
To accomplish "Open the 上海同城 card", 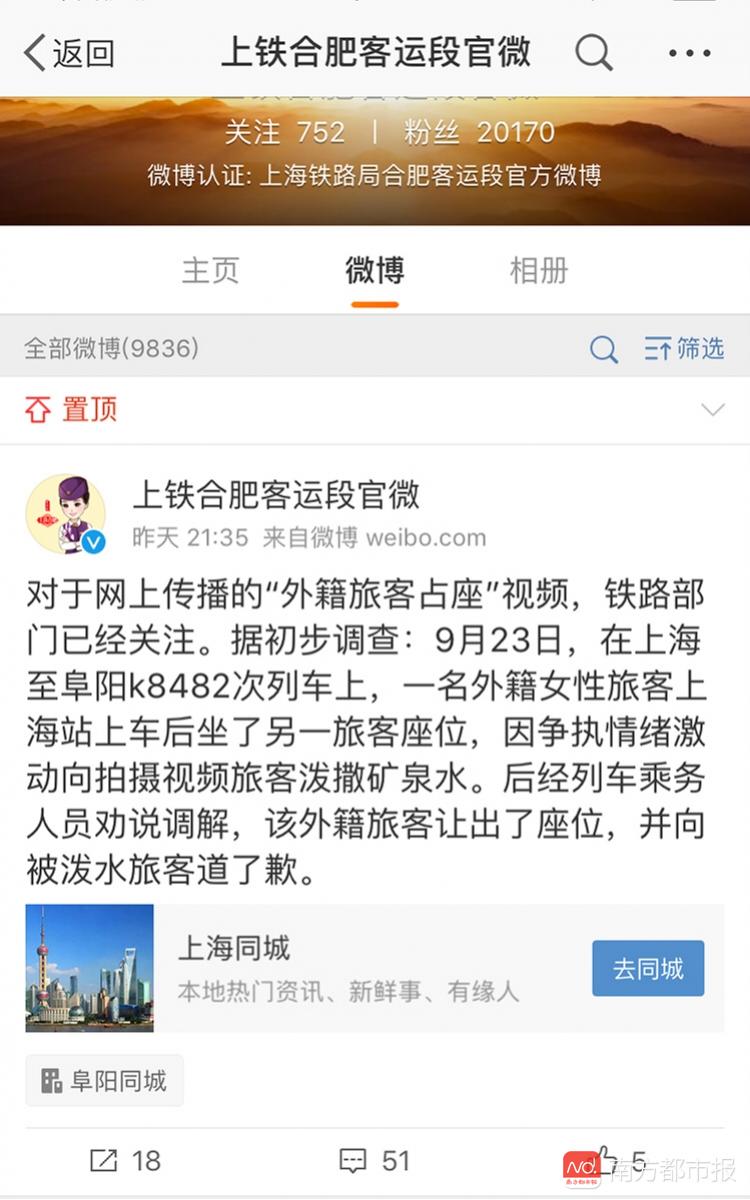I will (375, 968).
